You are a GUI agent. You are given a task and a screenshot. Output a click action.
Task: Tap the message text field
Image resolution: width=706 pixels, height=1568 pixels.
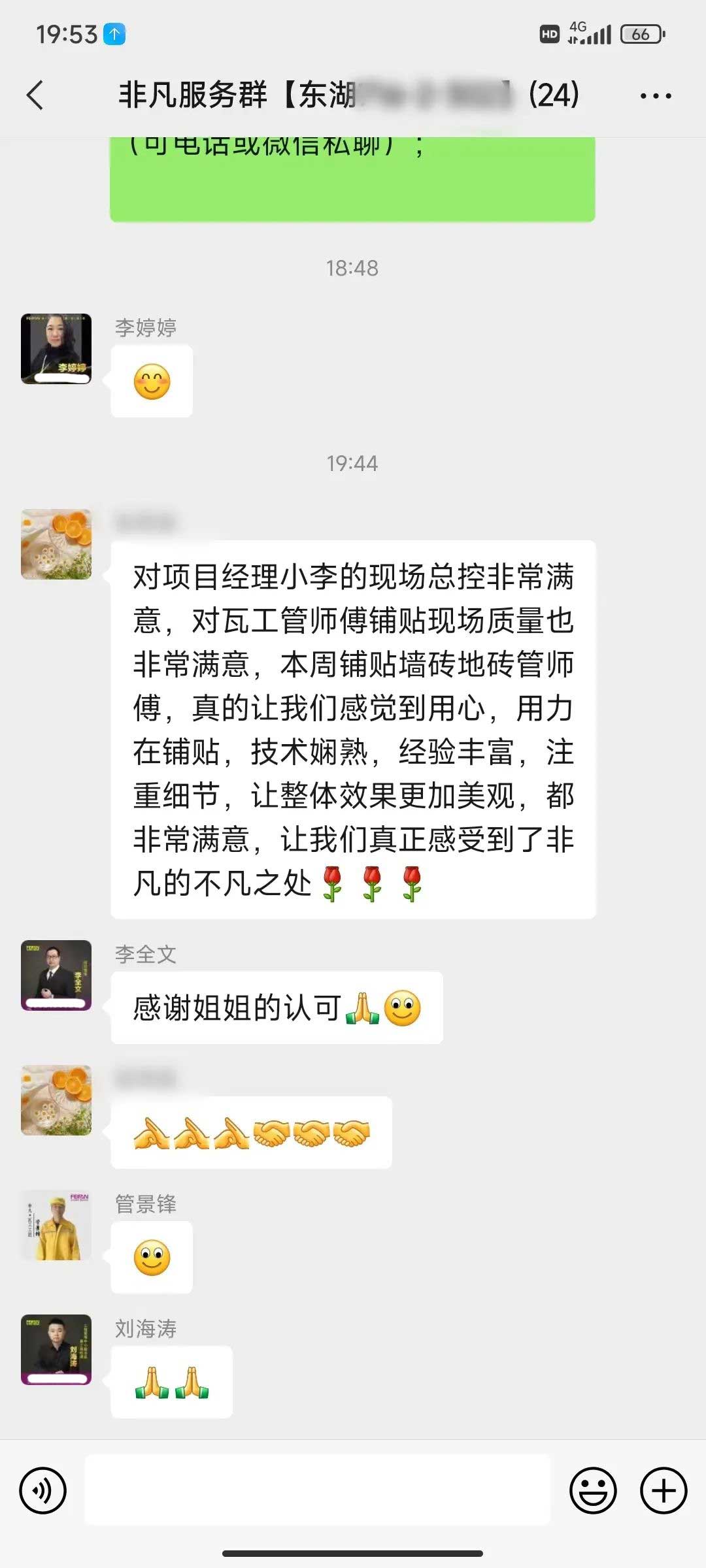point(318,1490)
